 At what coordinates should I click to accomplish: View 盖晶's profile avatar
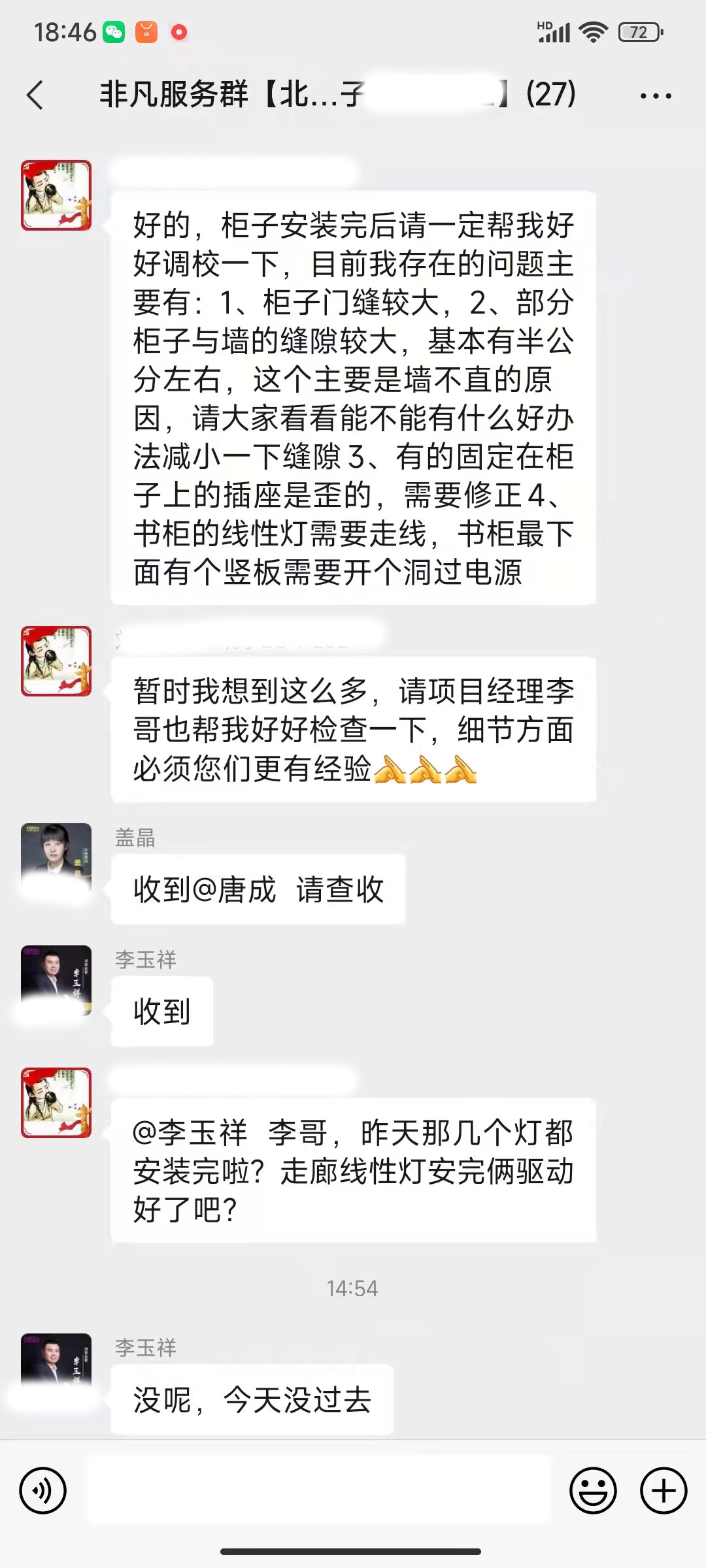point(56,856)
